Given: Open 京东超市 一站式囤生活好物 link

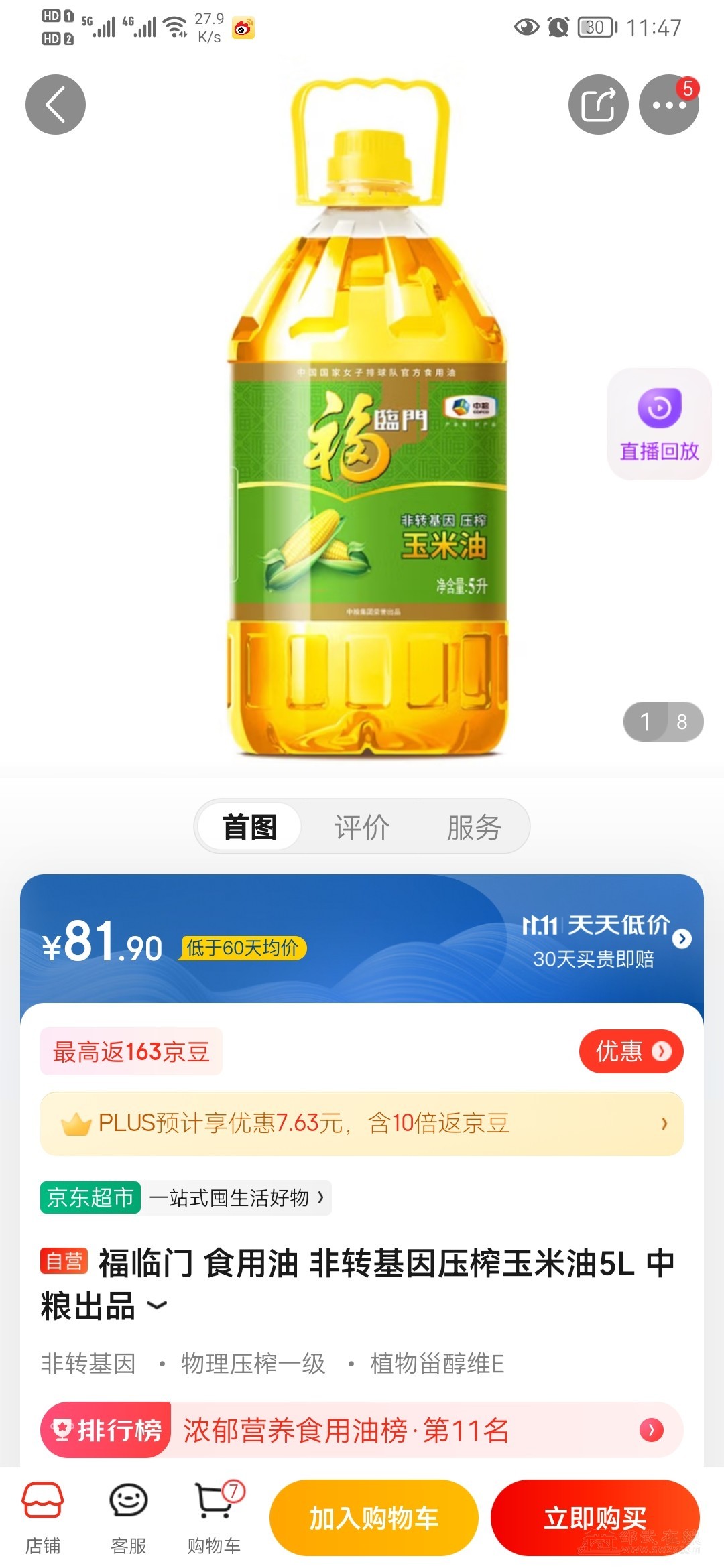Looking at the screenshot, I should pos(186,1197).
